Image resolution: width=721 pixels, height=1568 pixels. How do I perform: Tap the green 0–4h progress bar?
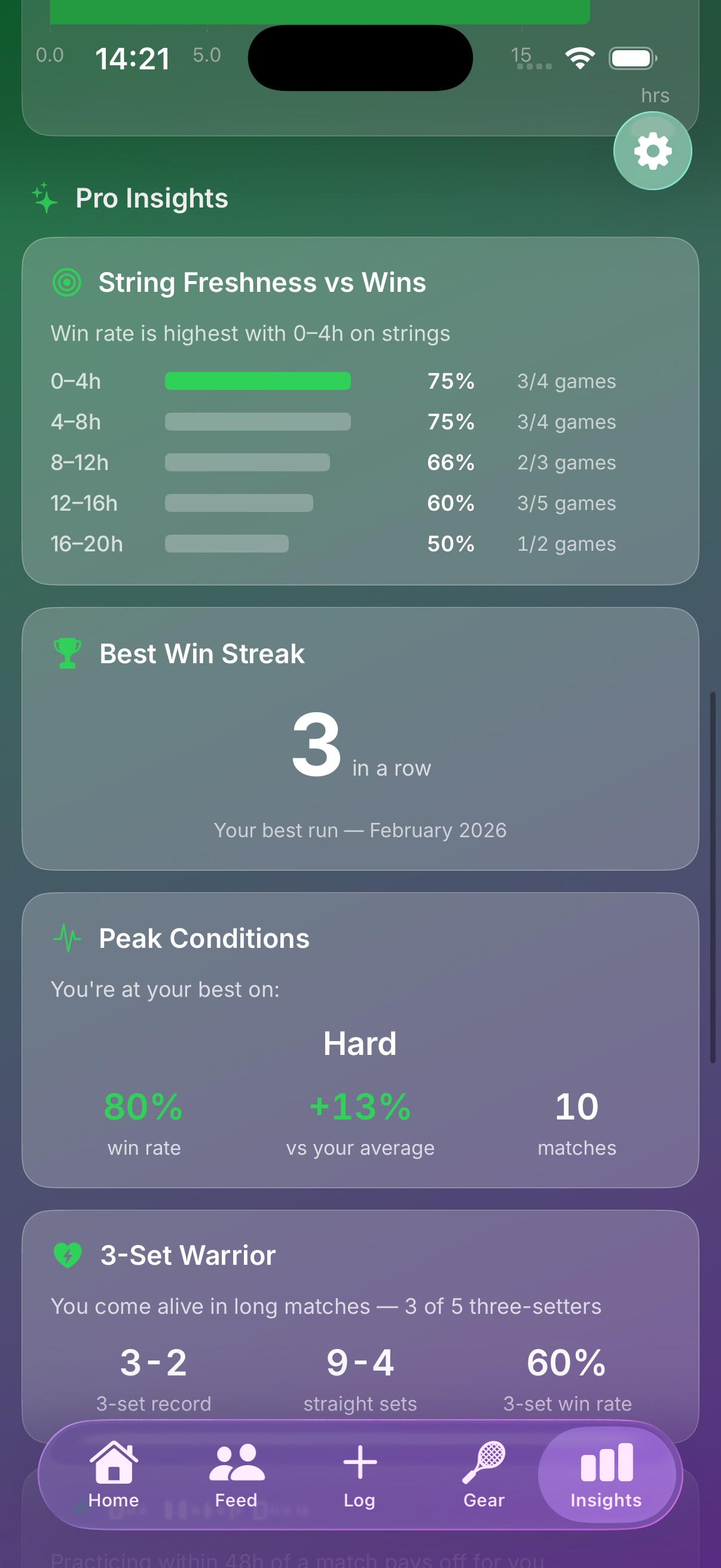[257, 380]
